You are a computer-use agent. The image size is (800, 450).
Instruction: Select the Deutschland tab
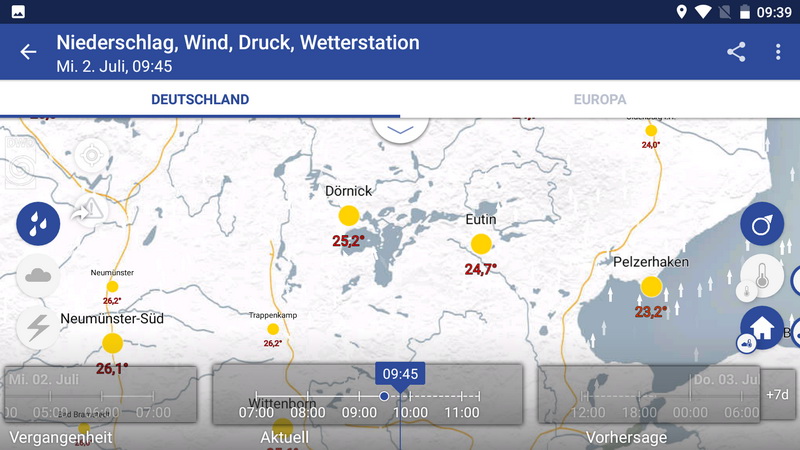point(200,100)
